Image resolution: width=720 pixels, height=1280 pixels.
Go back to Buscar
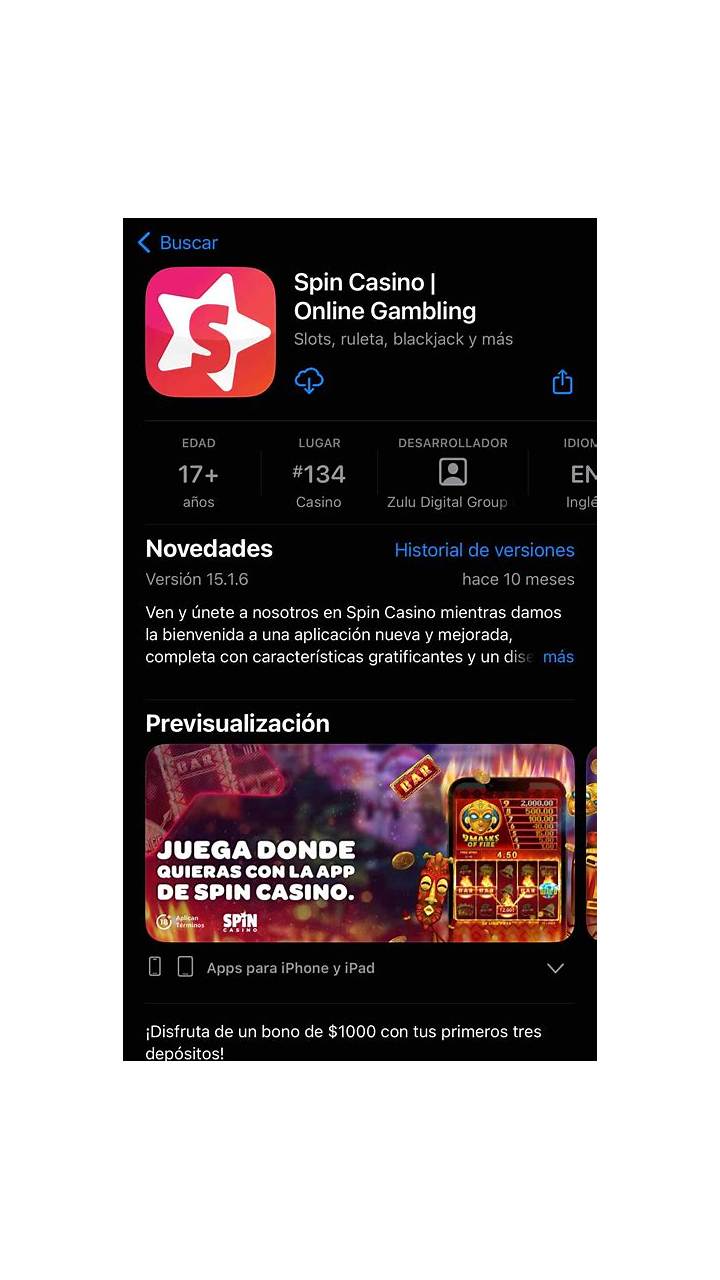177,243
